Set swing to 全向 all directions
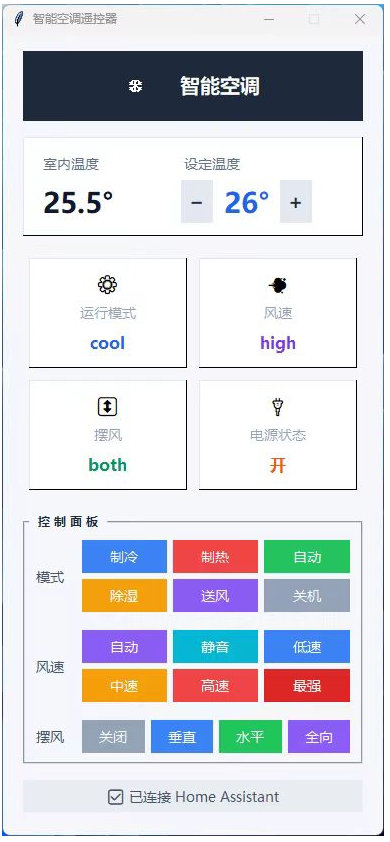This screenshot has height=842, width=390. point(319,736)
